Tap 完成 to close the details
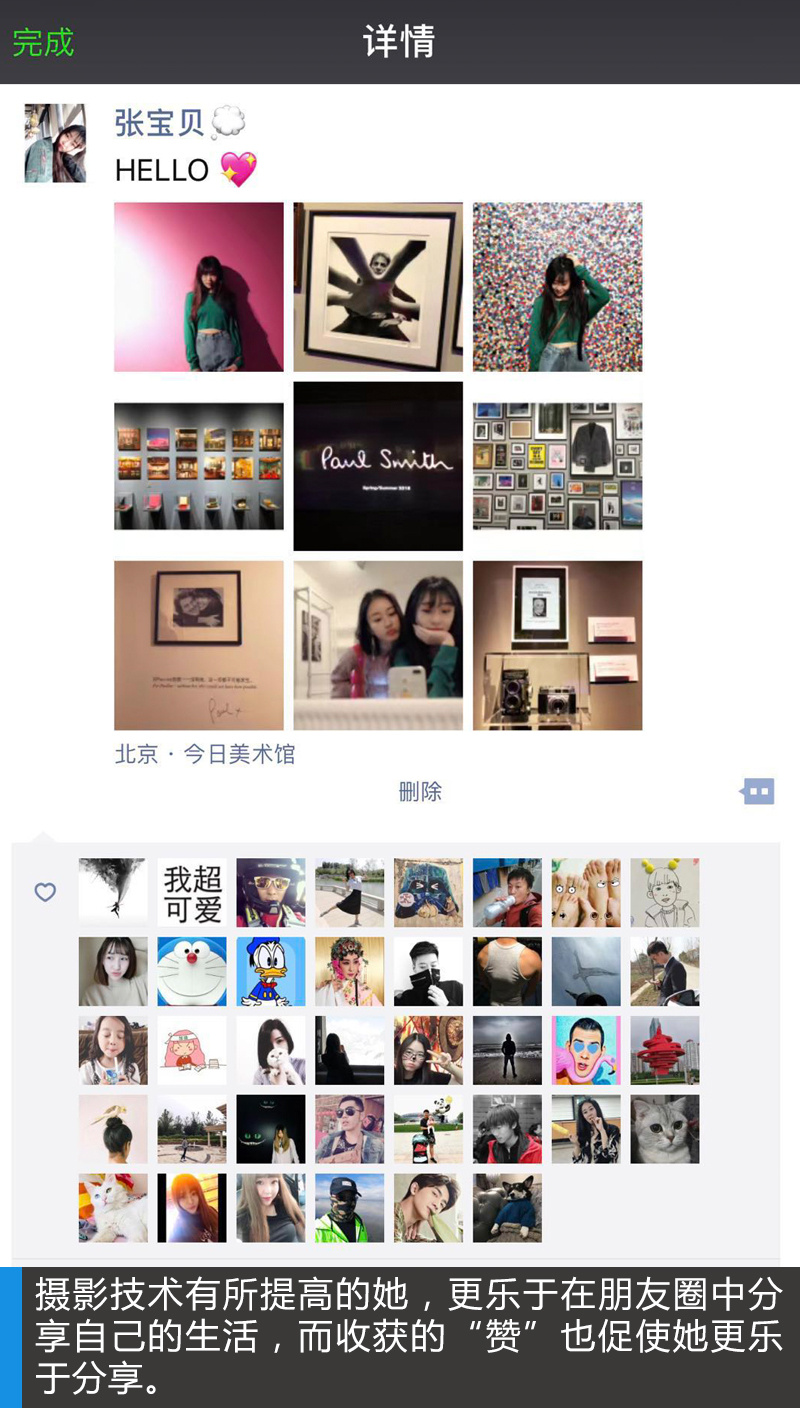This screenshot has width=800, height=1408. point(43,43)
